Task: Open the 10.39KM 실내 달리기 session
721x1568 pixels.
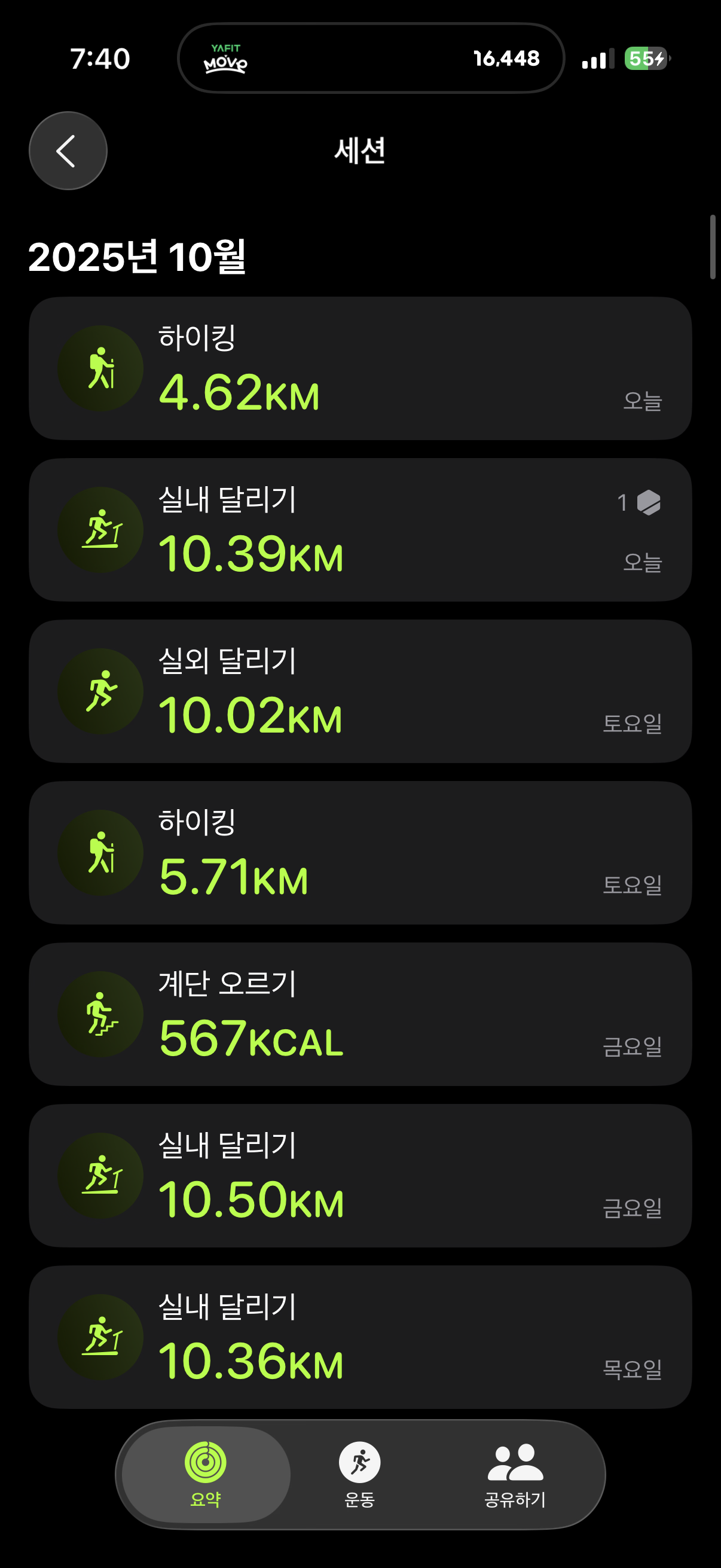Action: tap(360, 530)
